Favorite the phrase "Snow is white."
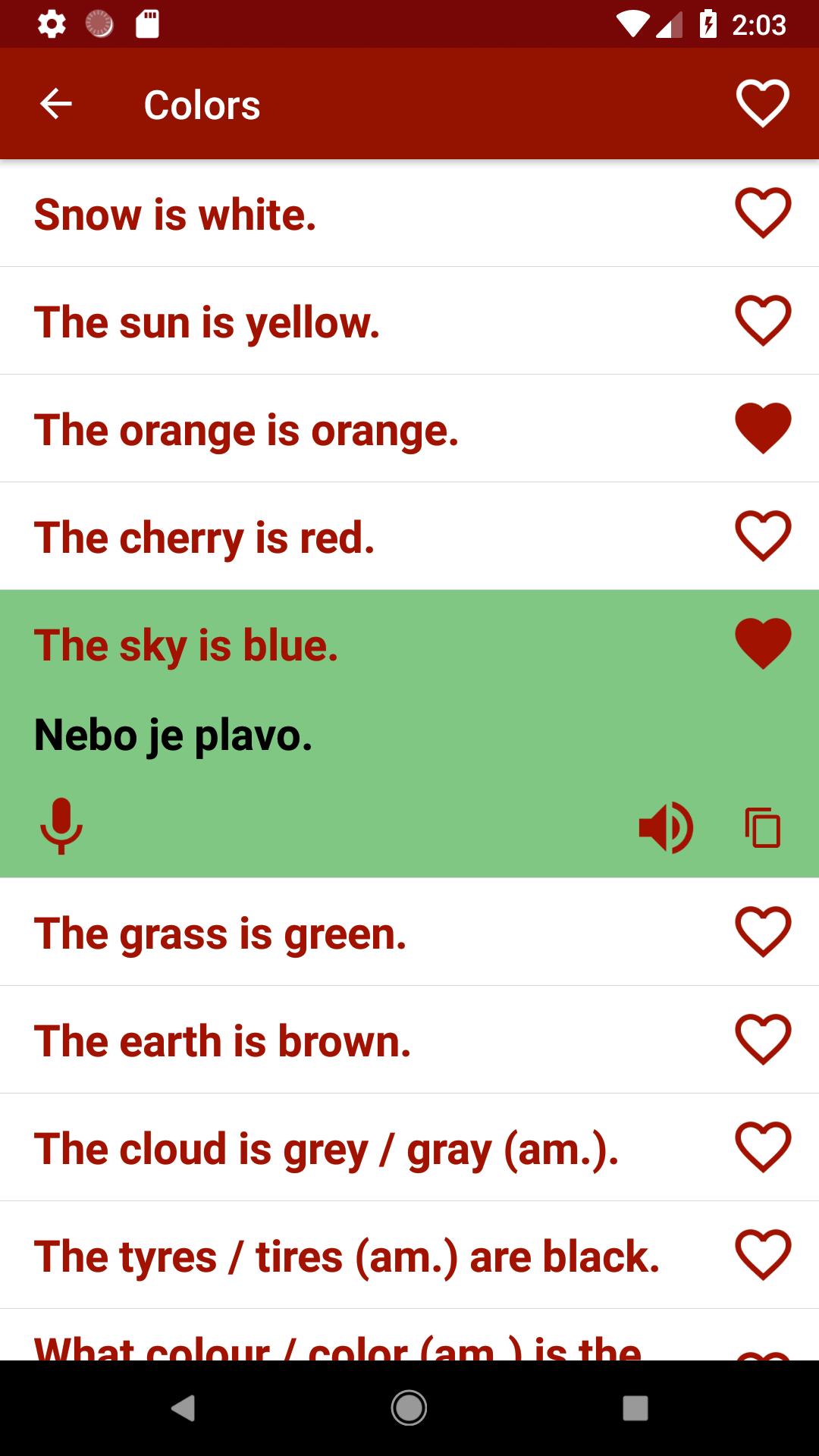 (x=762, y=213)
